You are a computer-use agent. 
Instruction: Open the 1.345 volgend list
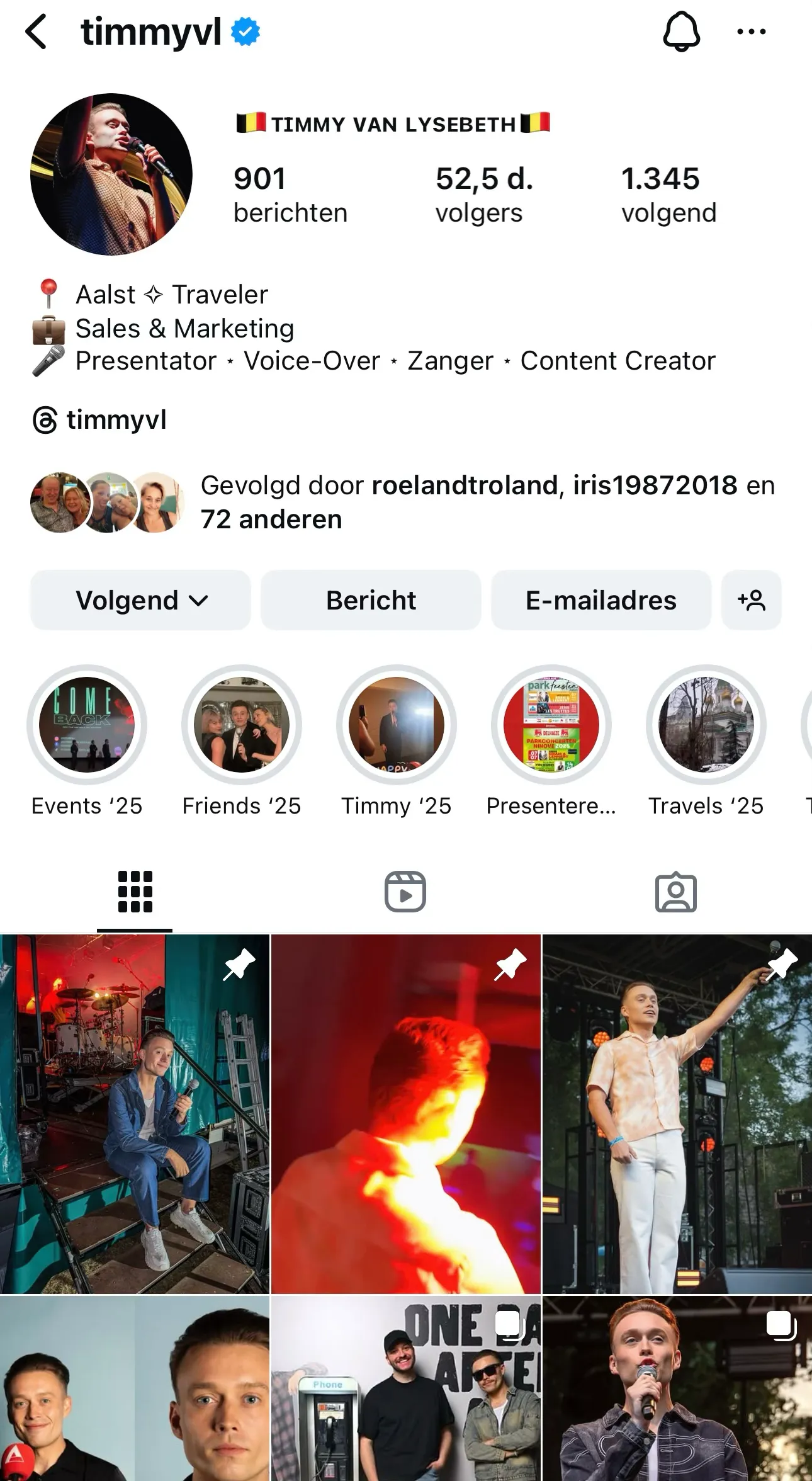point(668,194)
